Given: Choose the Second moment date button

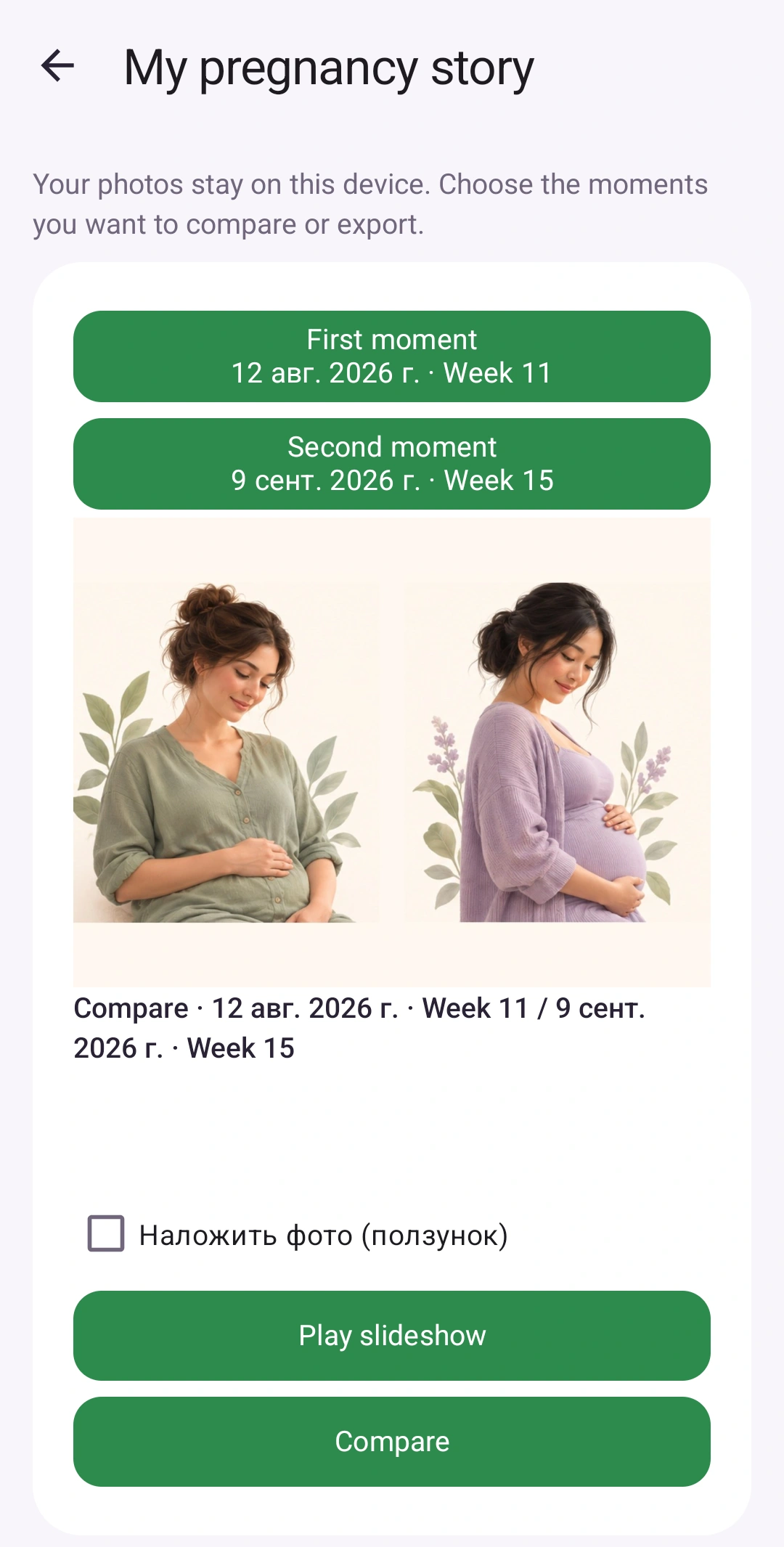Looking at the screenshot, I should point(392,464).
